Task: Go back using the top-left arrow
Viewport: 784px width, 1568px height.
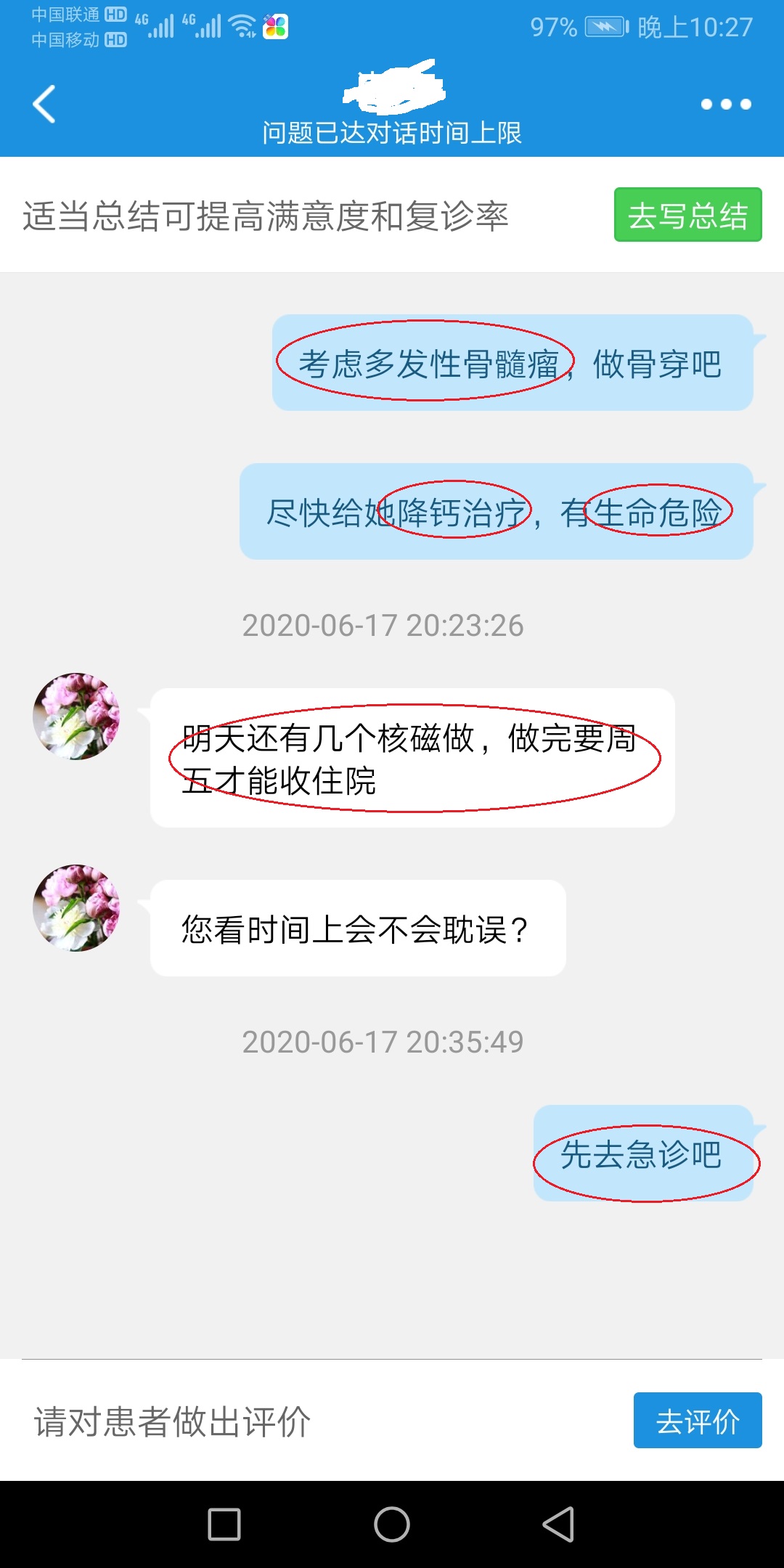Action: (x=45, y=104)
